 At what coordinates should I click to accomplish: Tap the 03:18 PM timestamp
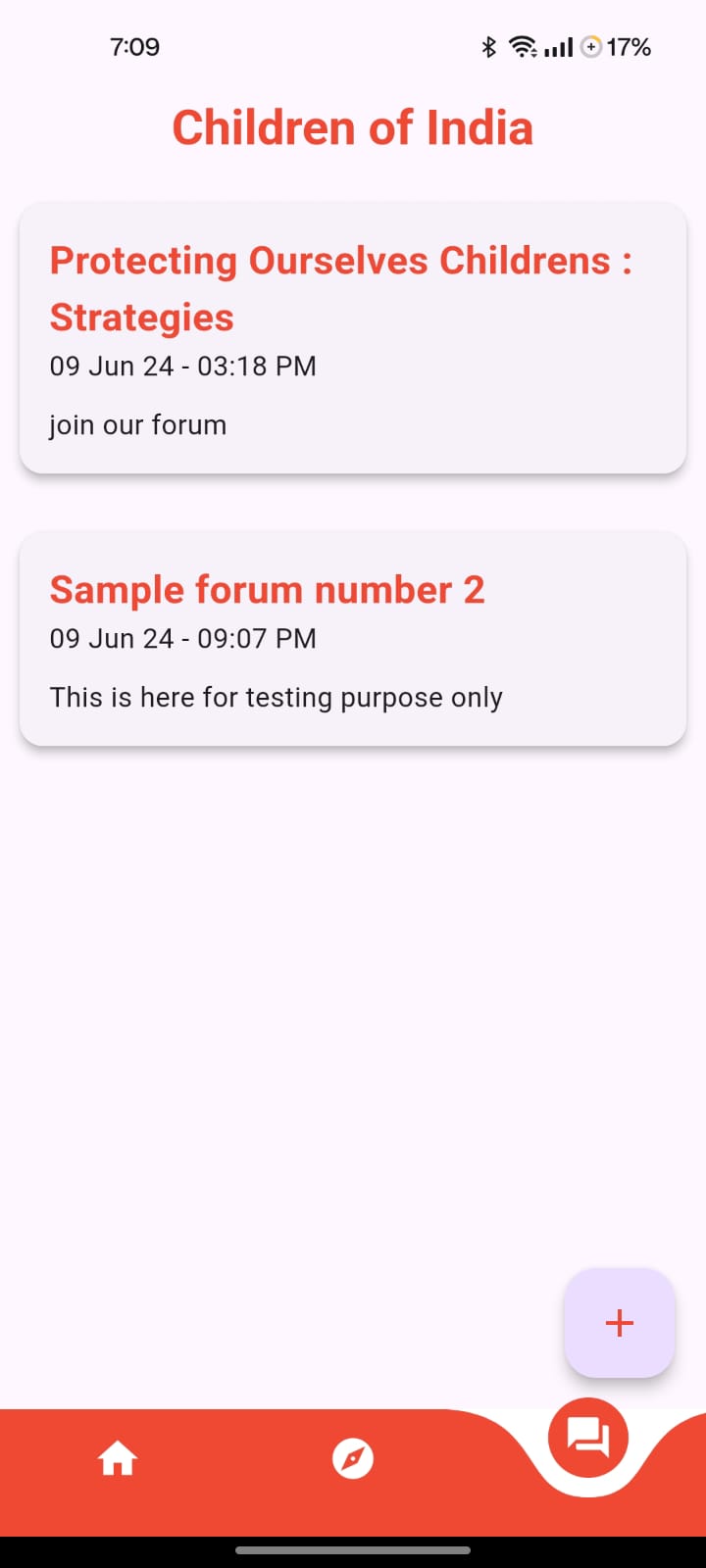[x=182, y=366]
